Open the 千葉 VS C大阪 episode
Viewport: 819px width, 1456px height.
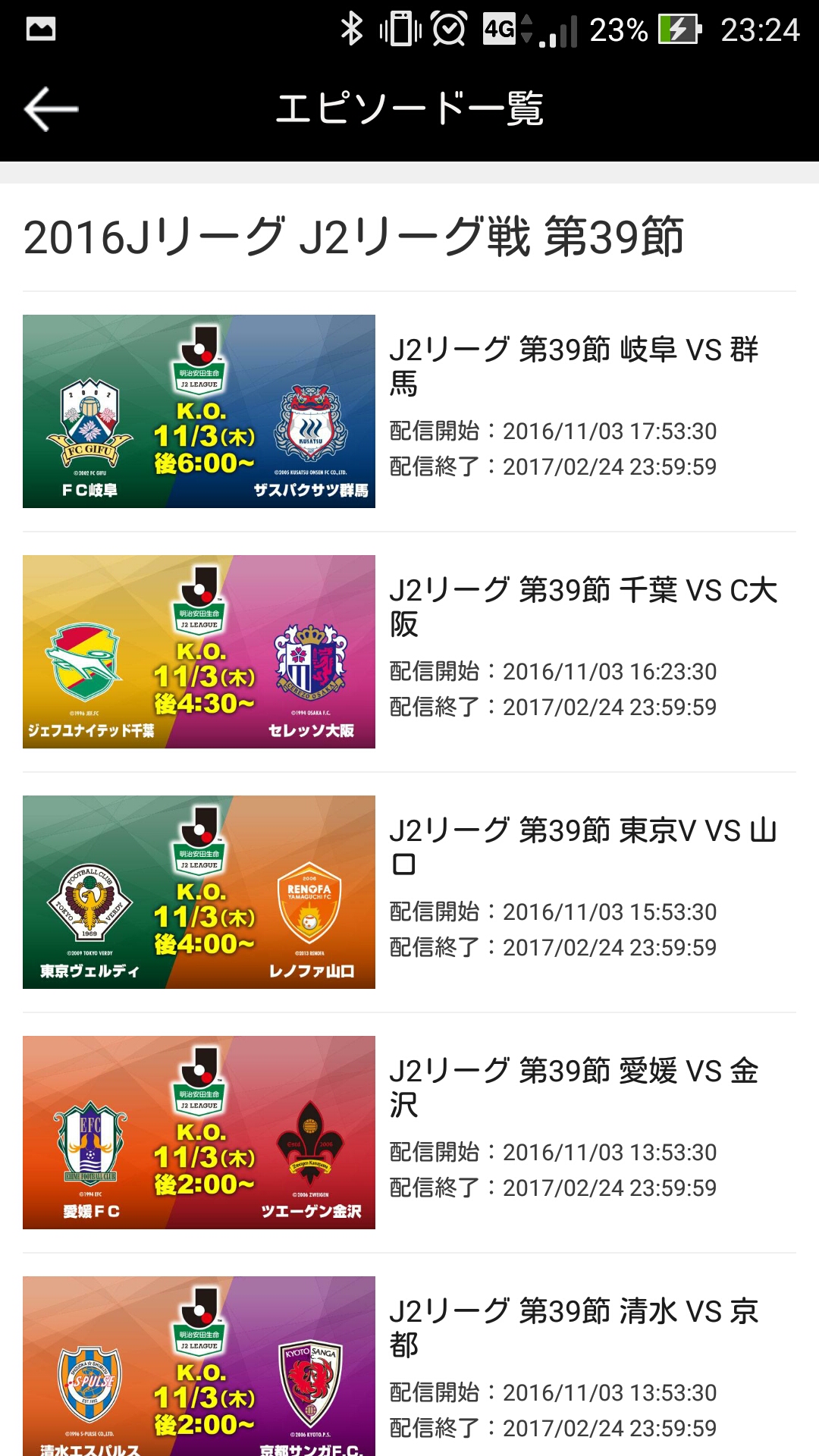pos(409,651)
